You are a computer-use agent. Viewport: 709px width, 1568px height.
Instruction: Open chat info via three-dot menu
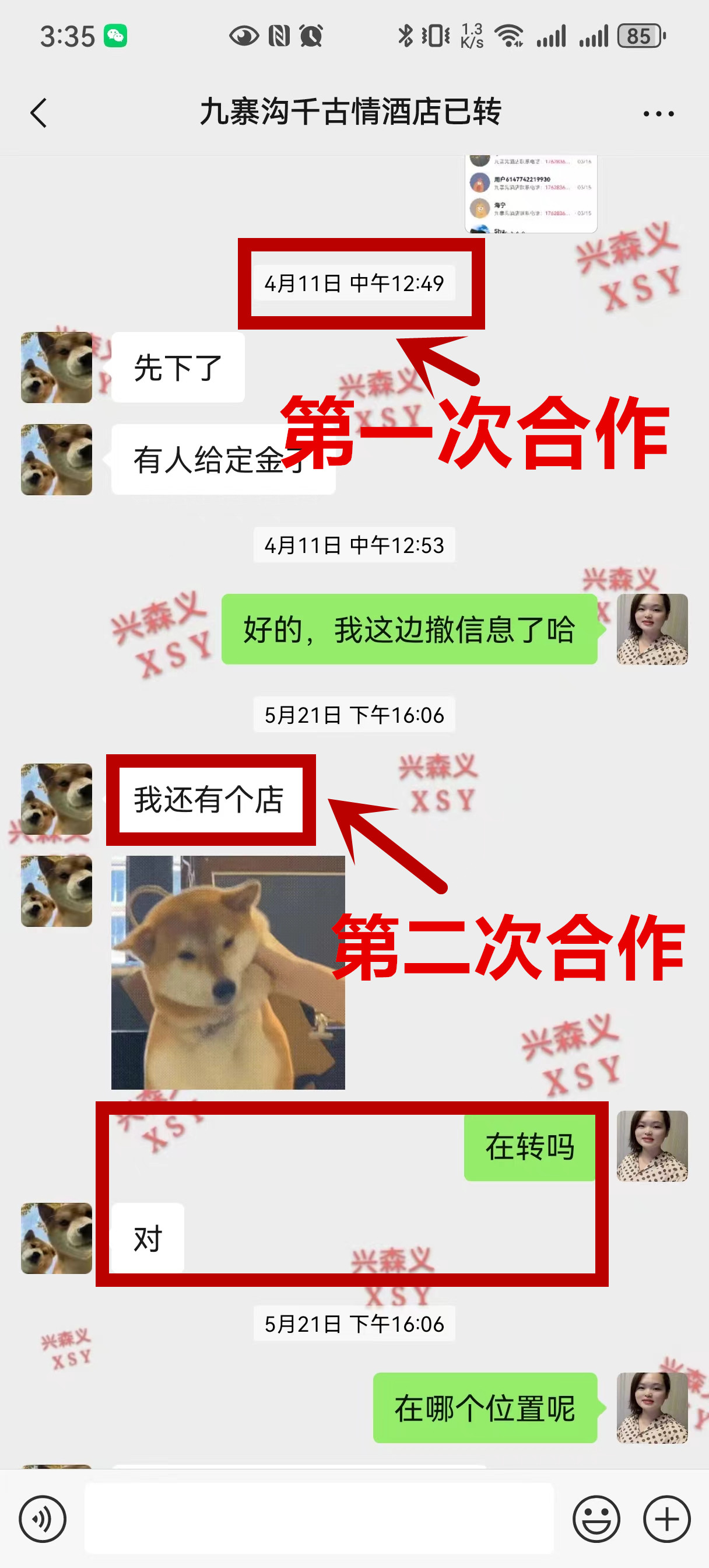click(658, 114)
